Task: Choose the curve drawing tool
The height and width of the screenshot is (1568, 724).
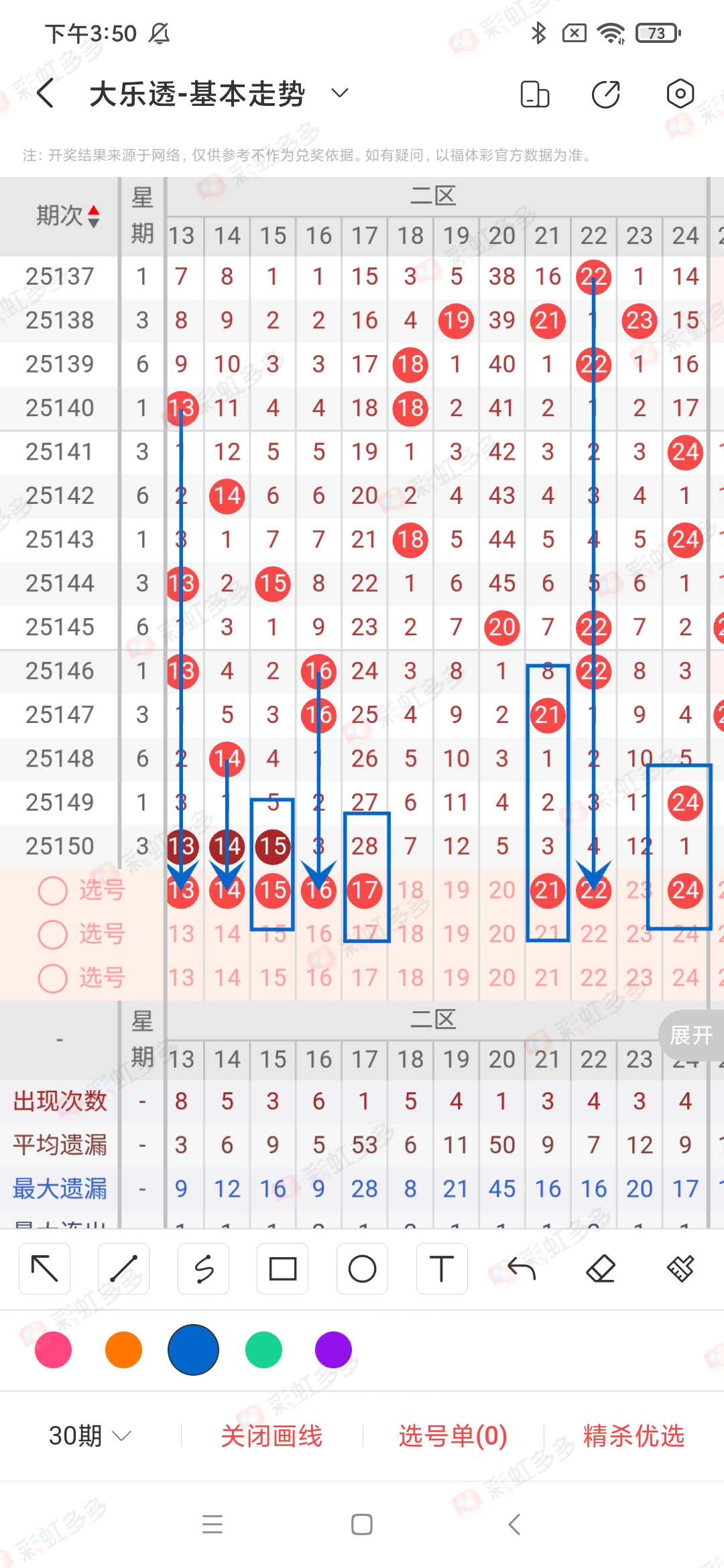Action: click(203, 1268)
